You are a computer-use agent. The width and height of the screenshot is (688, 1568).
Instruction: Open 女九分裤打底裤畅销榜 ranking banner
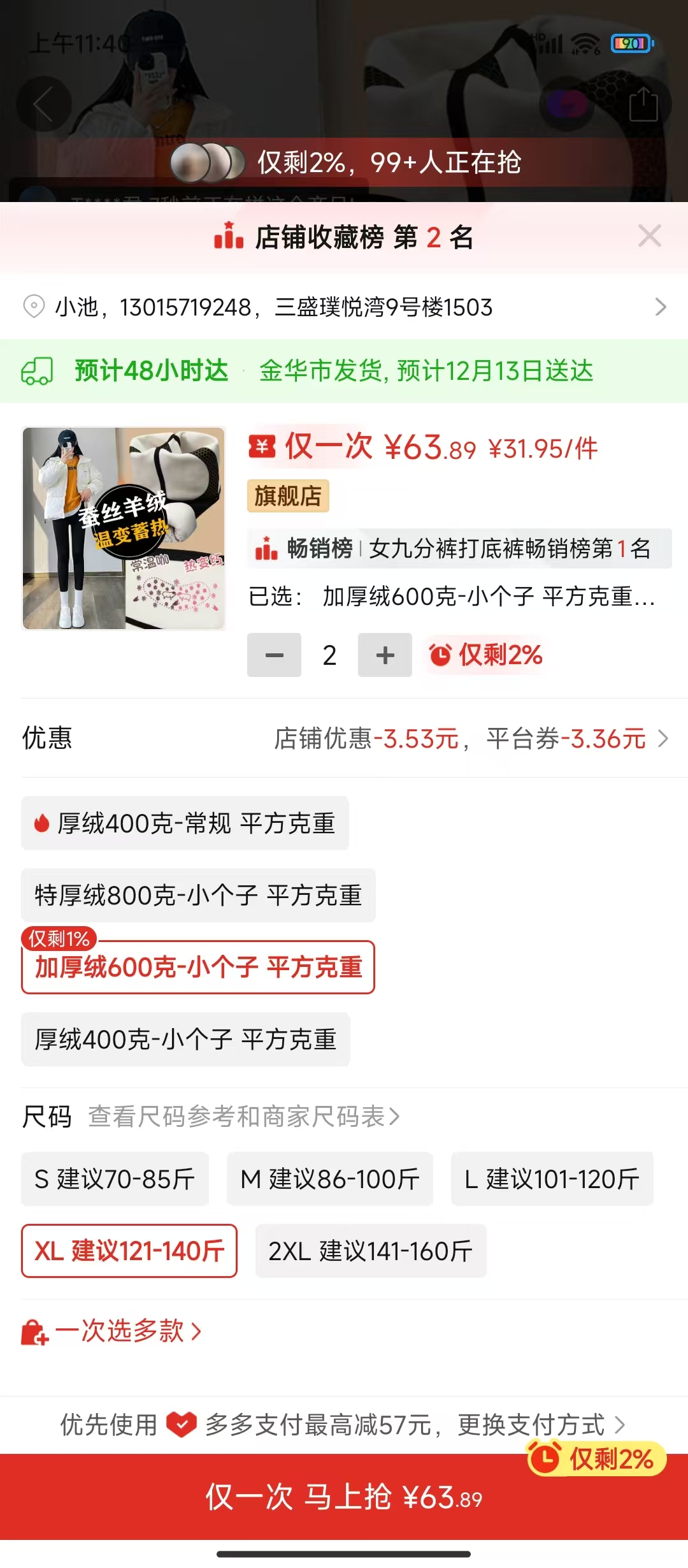[x=459, y=548]
